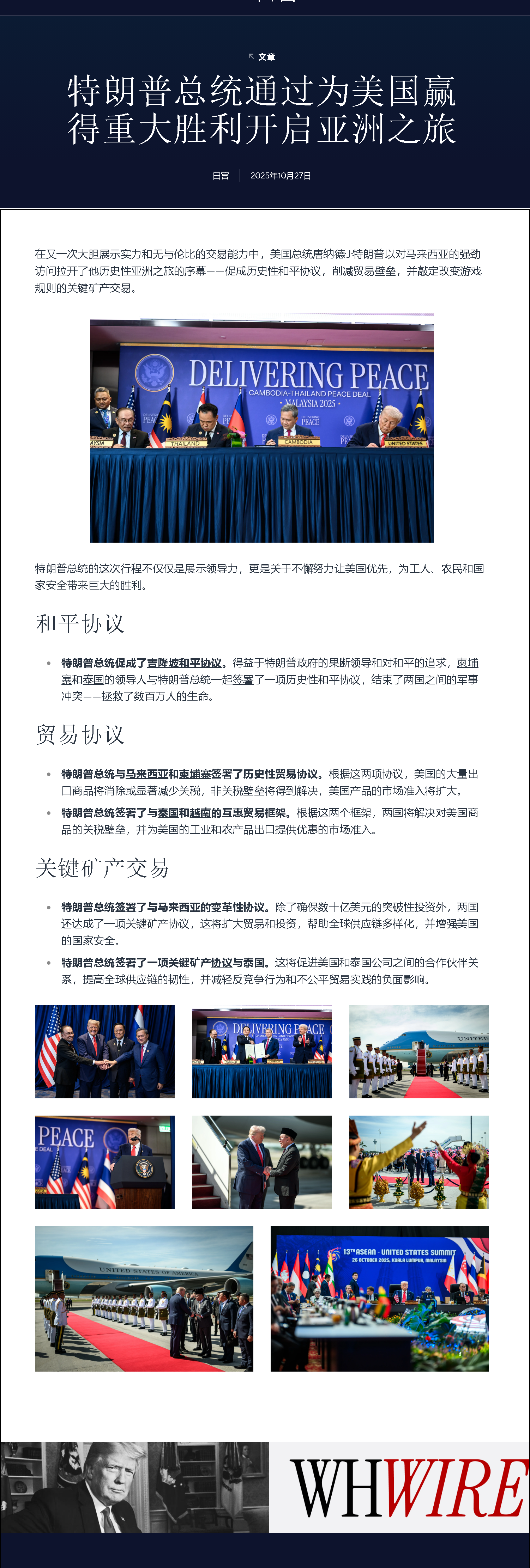
Task: View the four leaders handshake photo
Action: tap(105, 1052)
